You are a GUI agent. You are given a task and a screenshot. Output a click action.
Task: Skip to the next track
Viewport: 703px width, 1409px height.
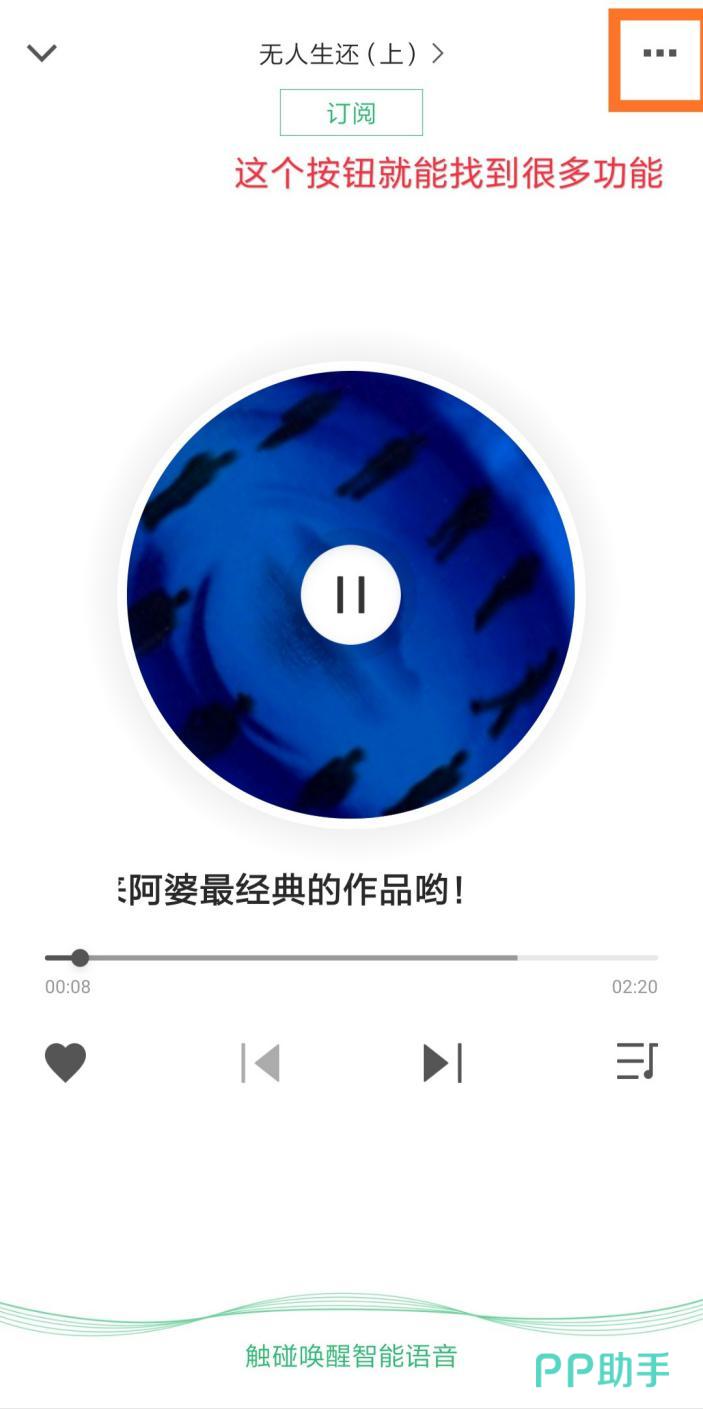coord(442,1062)
